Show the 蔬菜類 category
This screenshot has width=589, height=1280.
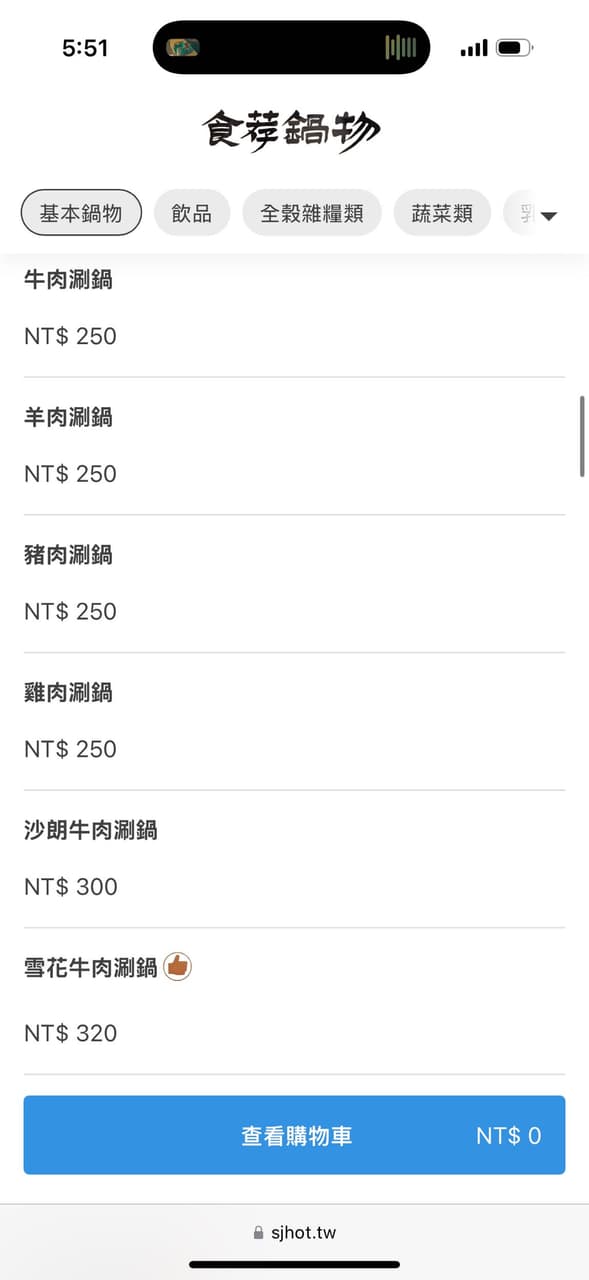click(442, 213)
